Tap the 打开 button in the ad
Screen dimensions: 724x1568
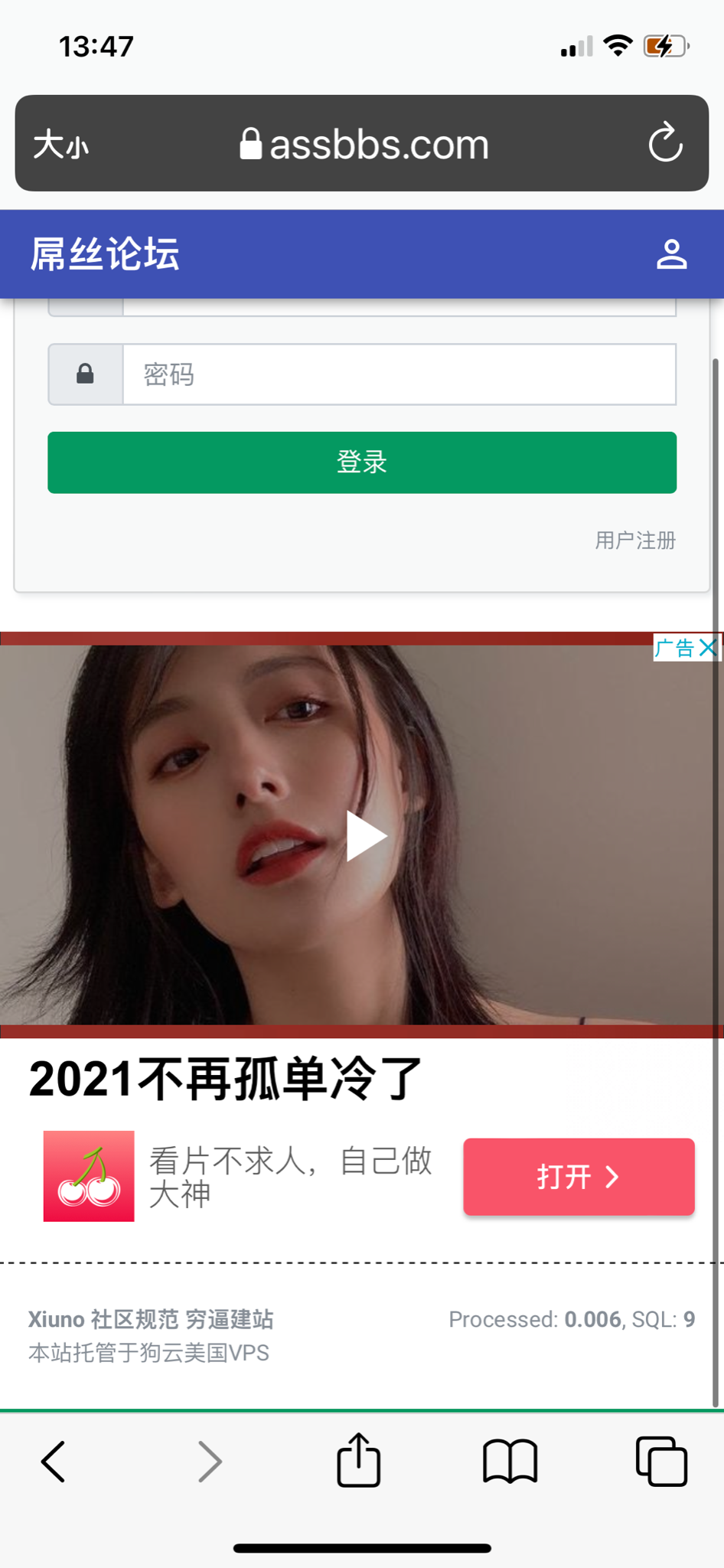579,1177
